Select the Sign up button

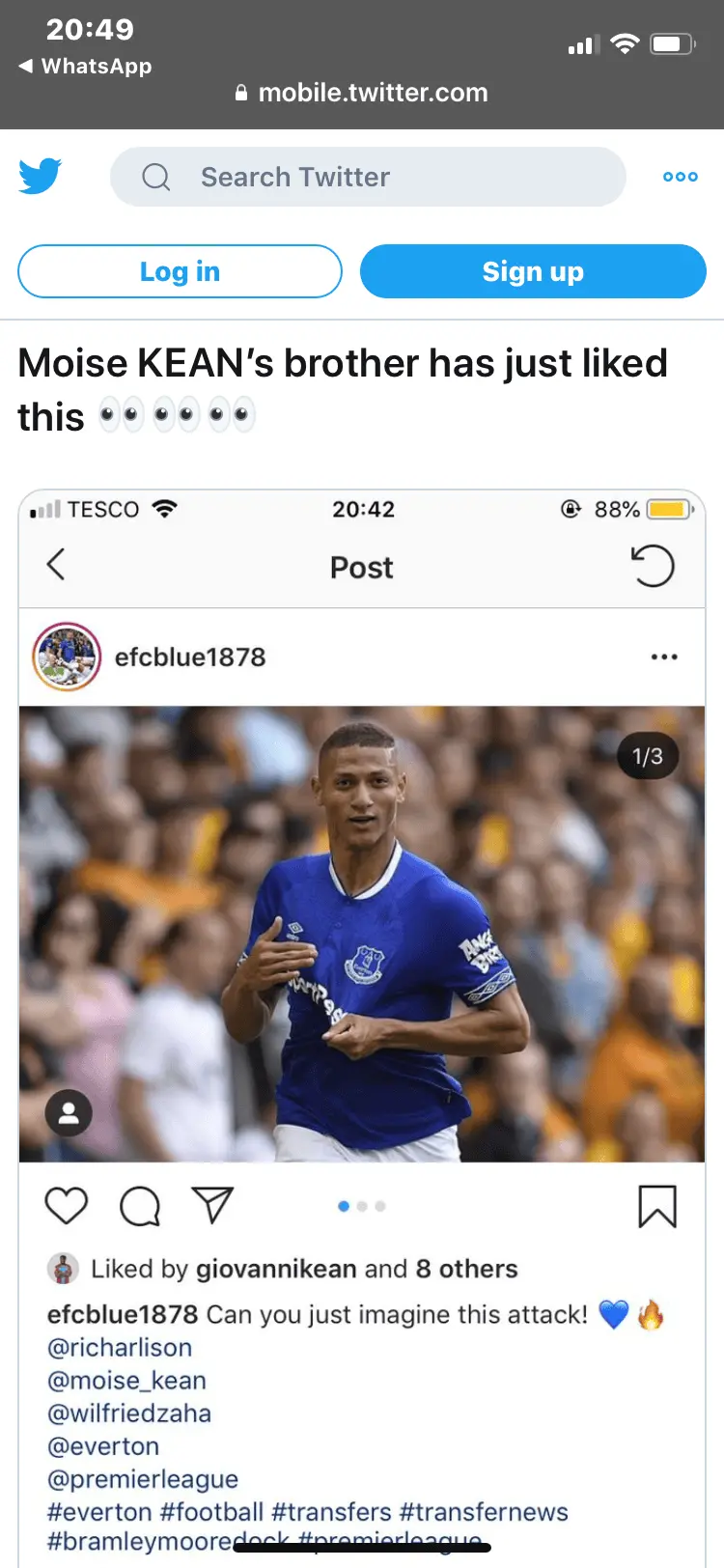pos(533,271)
